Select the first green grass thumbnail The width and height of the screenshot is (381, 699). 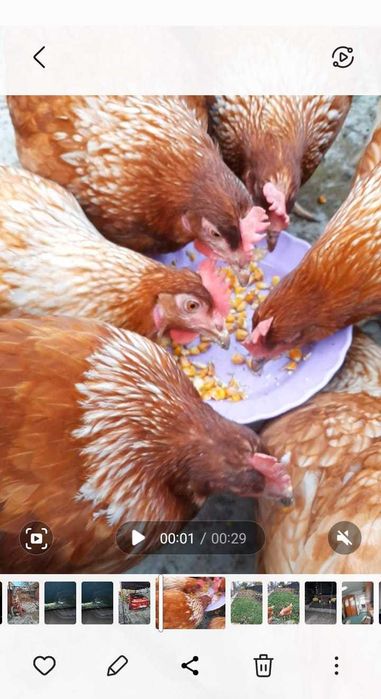[246, 603]
